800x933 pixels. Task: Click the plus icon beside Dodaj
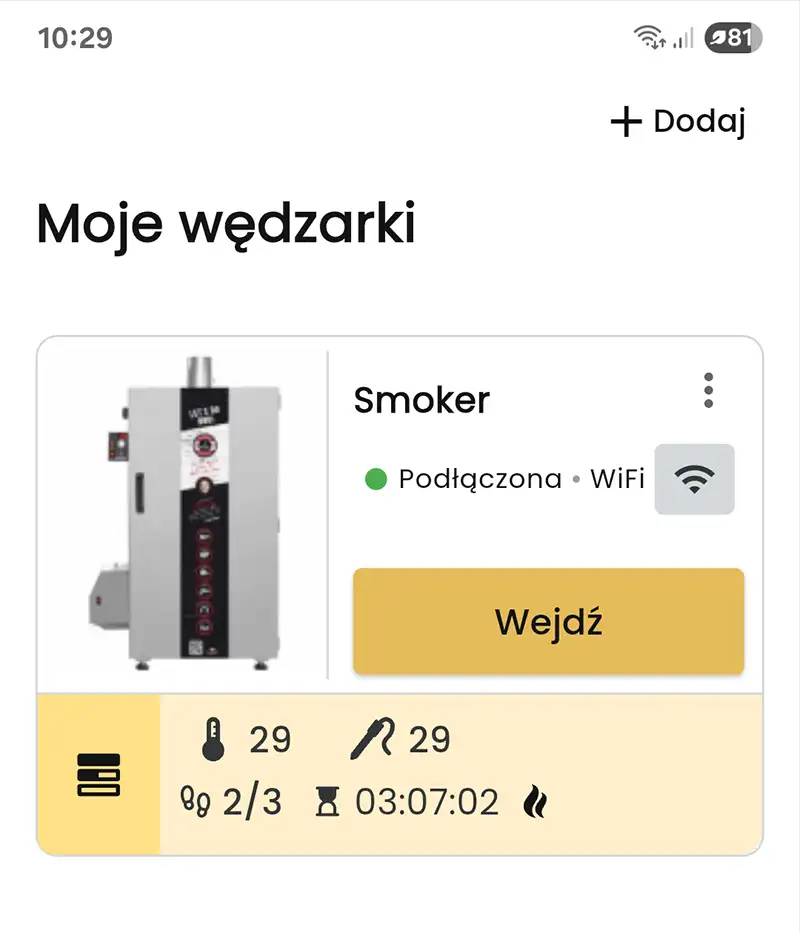tap(625, 122)
